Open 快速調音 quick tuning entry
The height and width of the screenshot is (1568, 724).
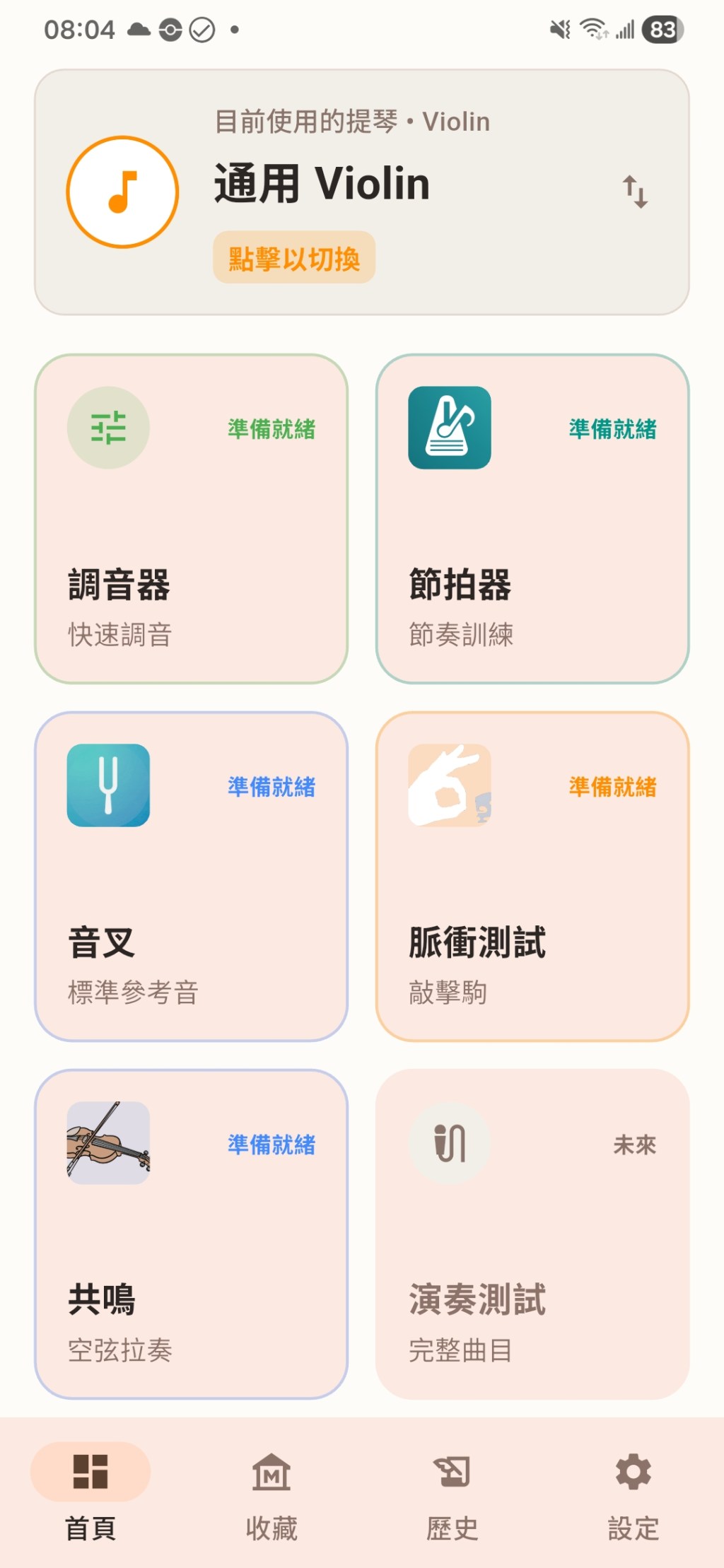(119, 635)
